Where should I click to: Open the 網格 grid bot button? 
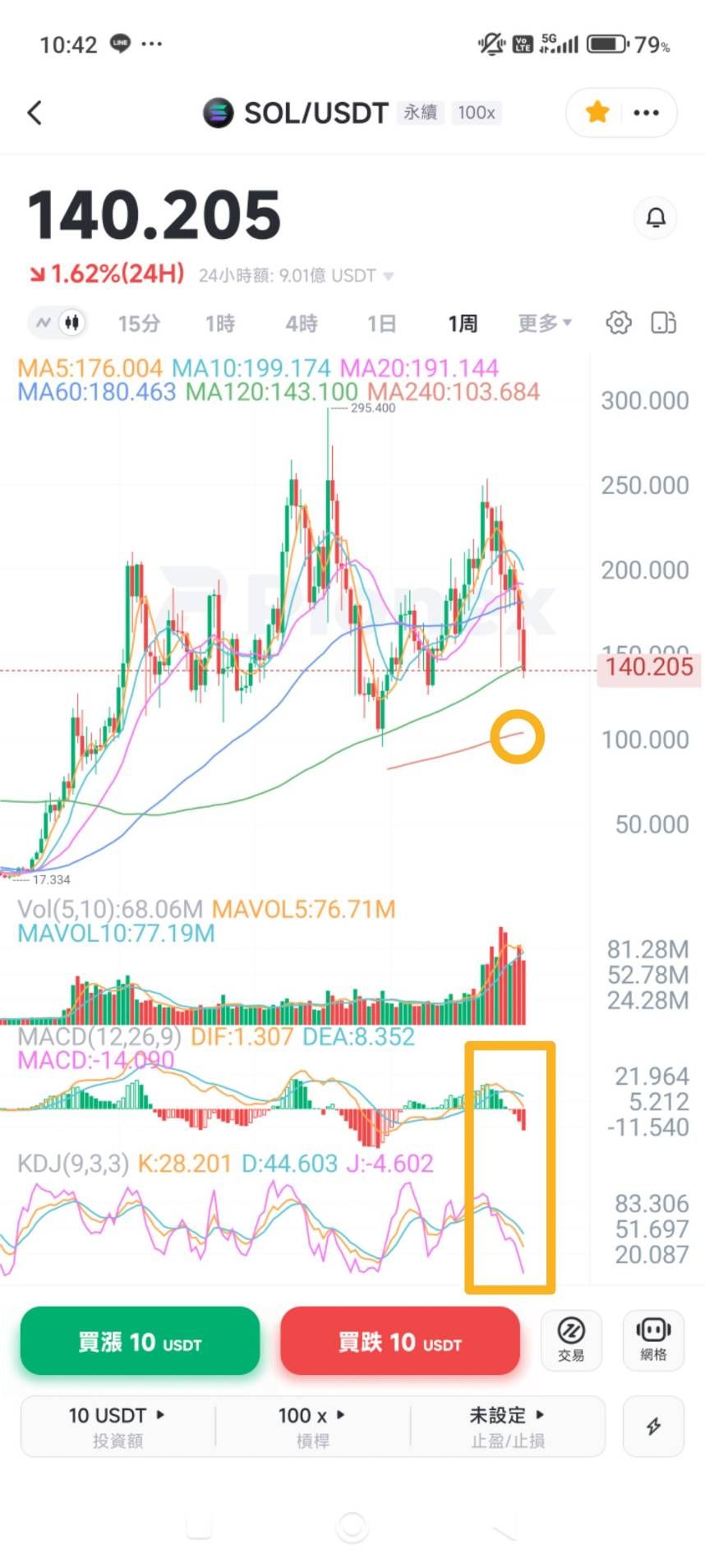coord(653,1340)
